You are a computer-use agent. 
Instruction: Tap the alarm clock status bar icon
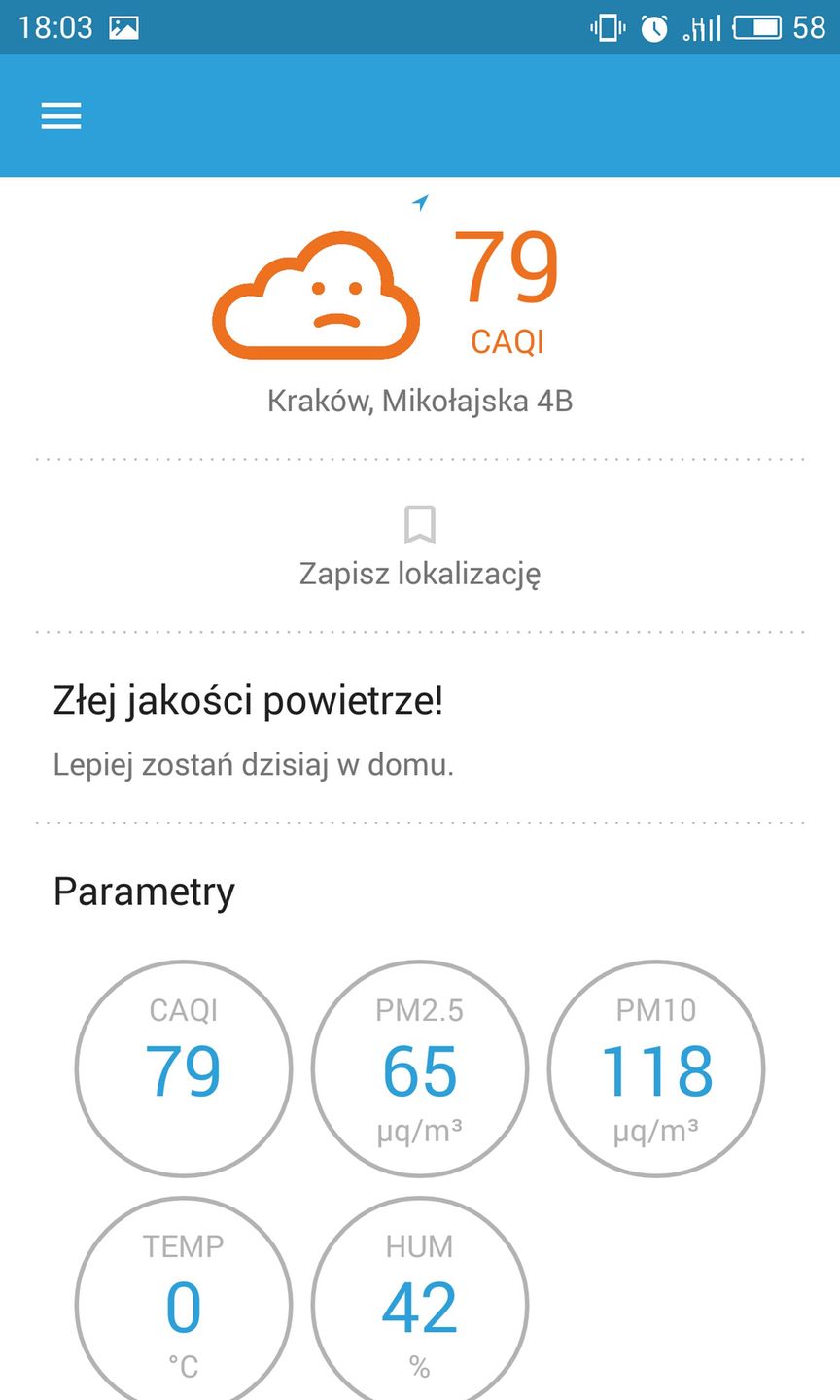pyautogui.click(x=654, y=27)
